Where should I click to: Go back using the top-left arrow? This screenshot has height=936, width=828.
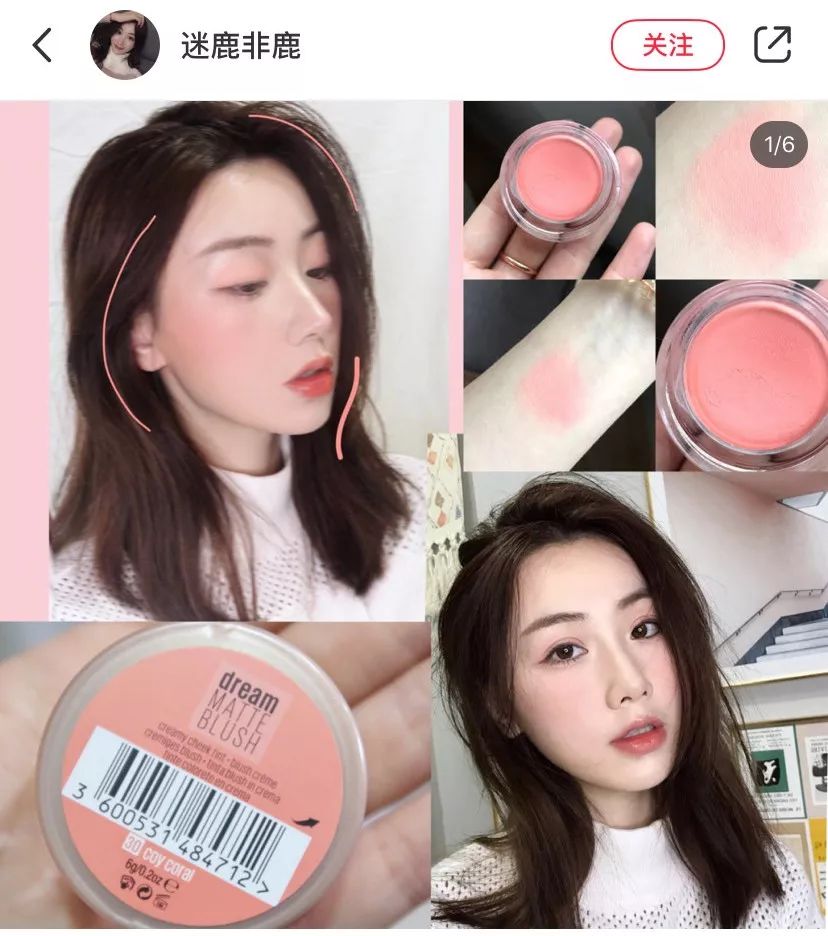(42, 45)
